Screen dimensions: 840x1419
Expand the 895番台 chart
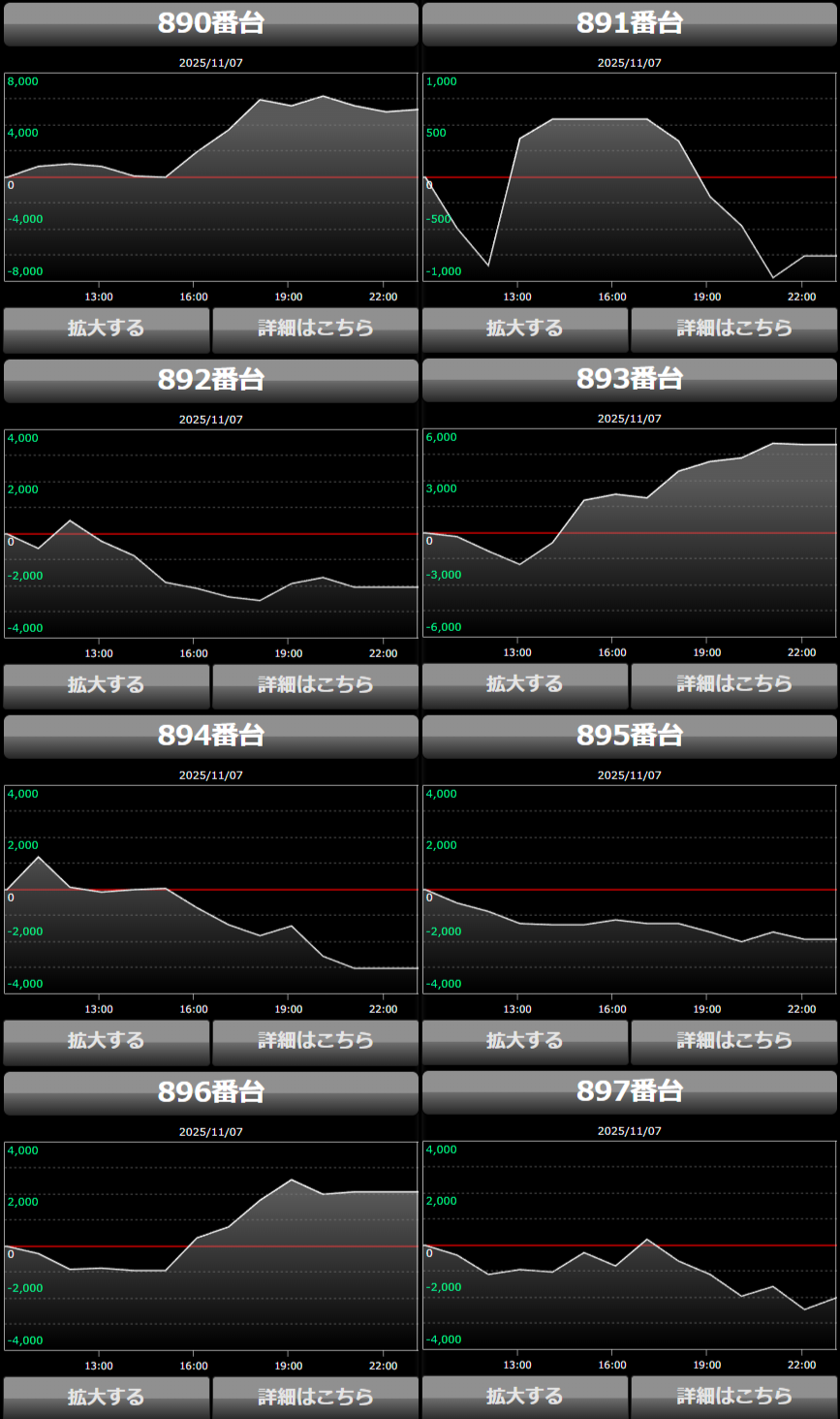tap(525, 1041)
